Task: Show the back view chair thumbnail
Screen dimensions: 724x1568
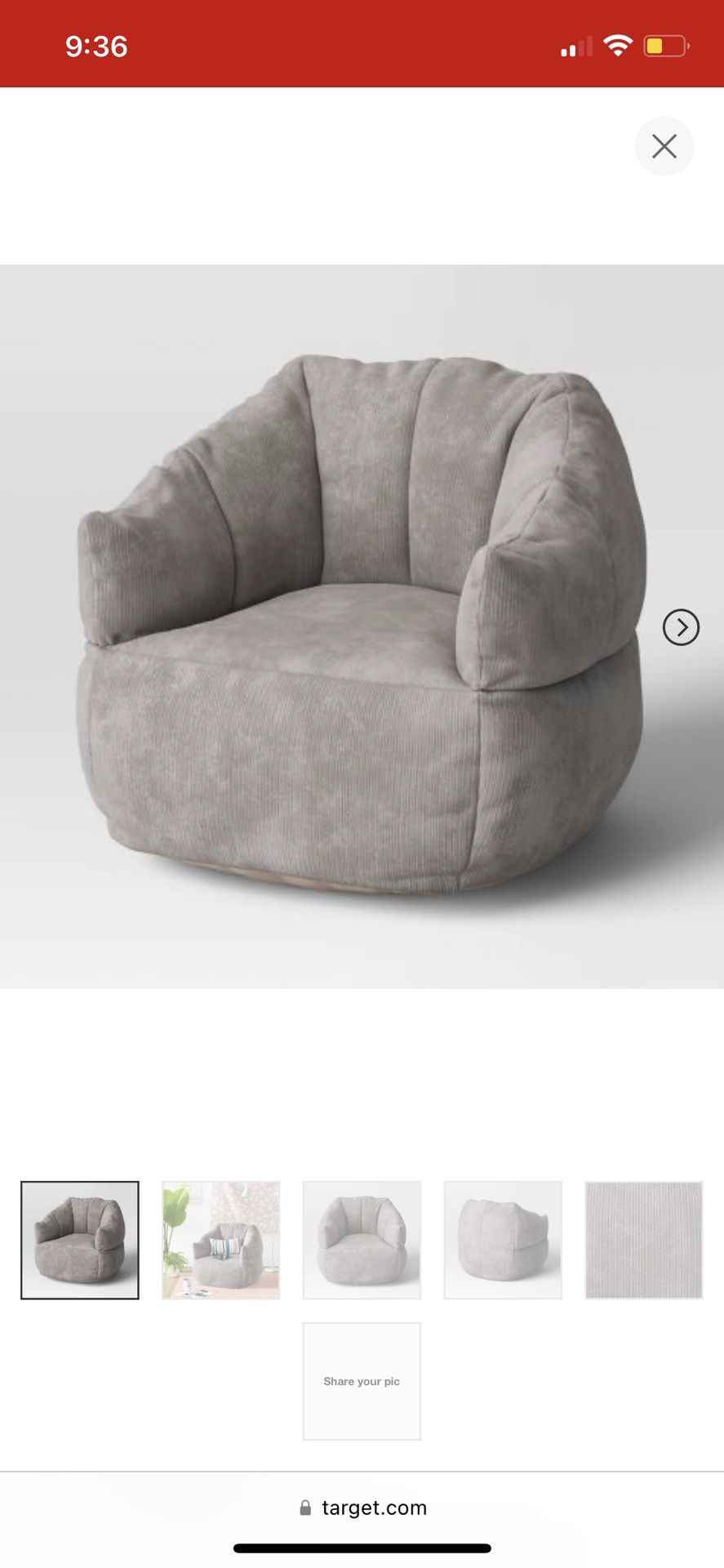Action: (x=503, y=1240)
